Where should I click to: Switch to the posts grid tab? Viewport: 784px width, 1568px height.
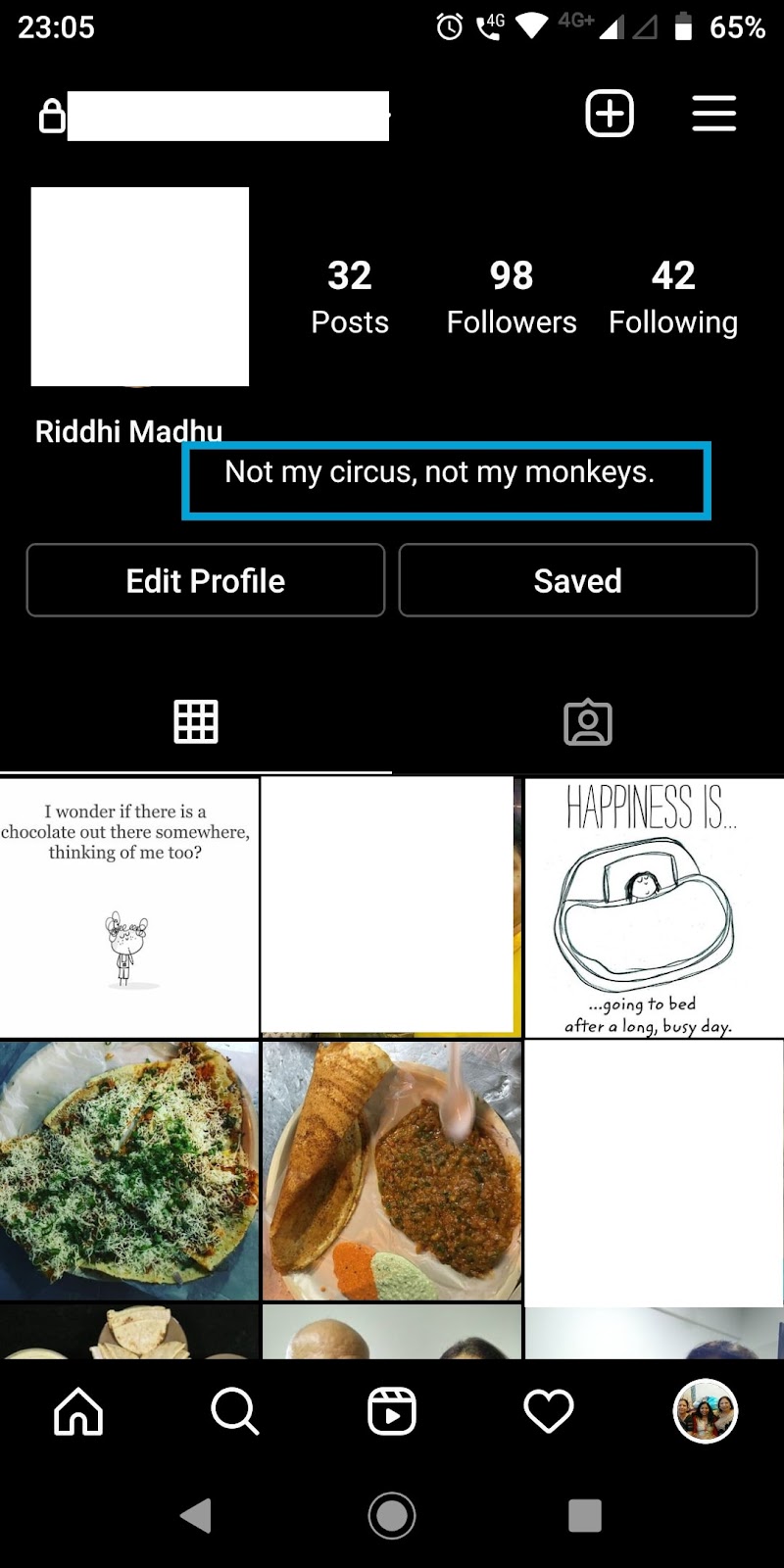tap(196, 722)
